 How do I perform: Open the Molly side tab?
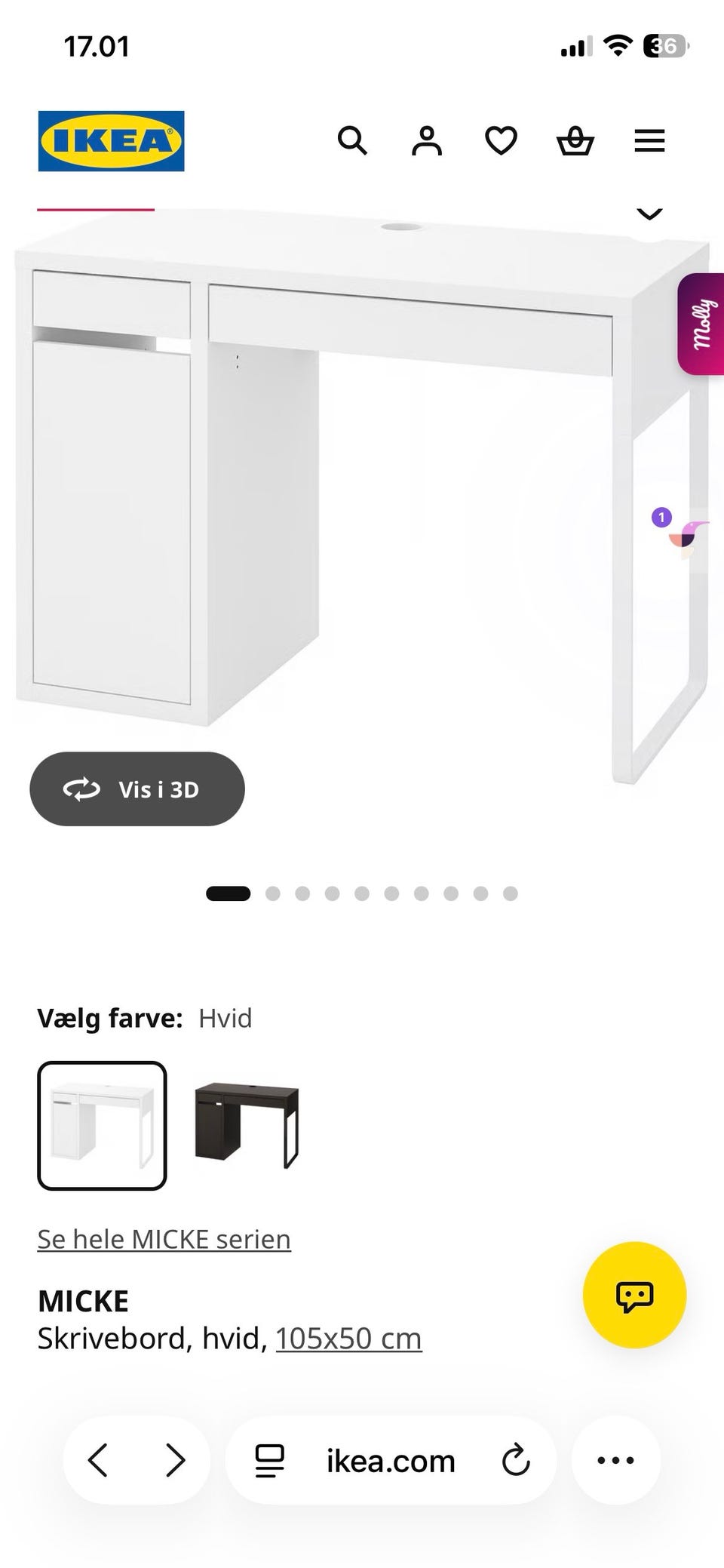(x=701, y=324)
